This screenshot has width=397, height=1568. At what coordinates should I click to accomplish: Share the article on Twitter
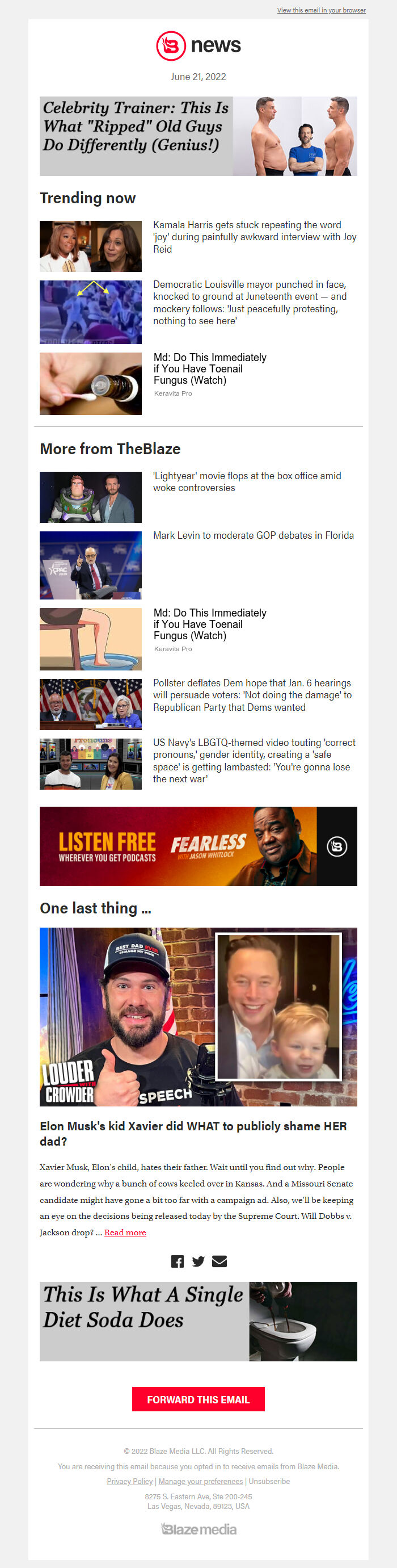coord(198,1261)
